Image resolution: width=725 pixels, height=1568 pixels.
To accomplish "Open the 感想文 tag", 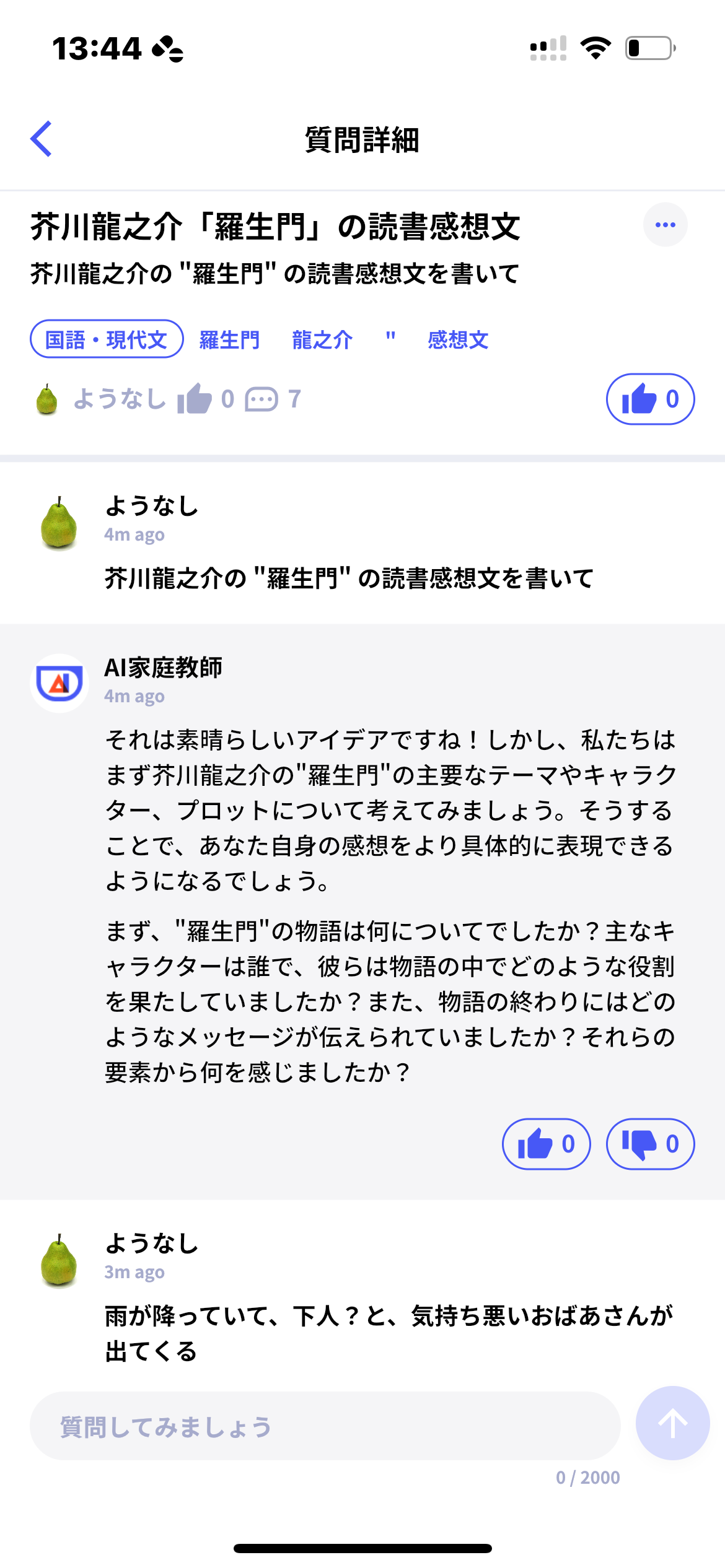I will [x=458, y=339].
